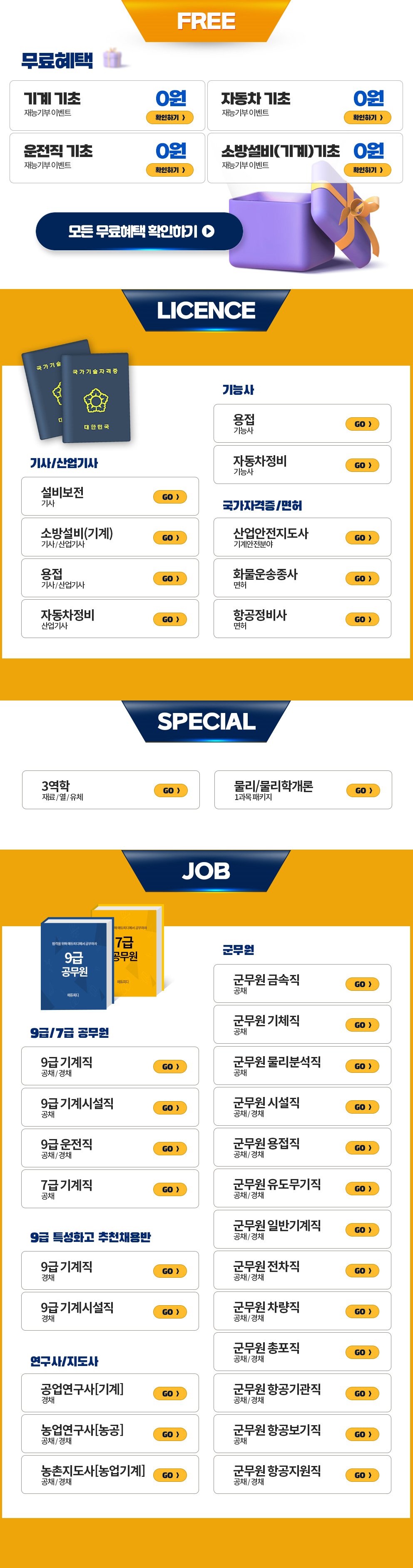
Task: Open 군무원 금속직 공채
Action: 362,984
